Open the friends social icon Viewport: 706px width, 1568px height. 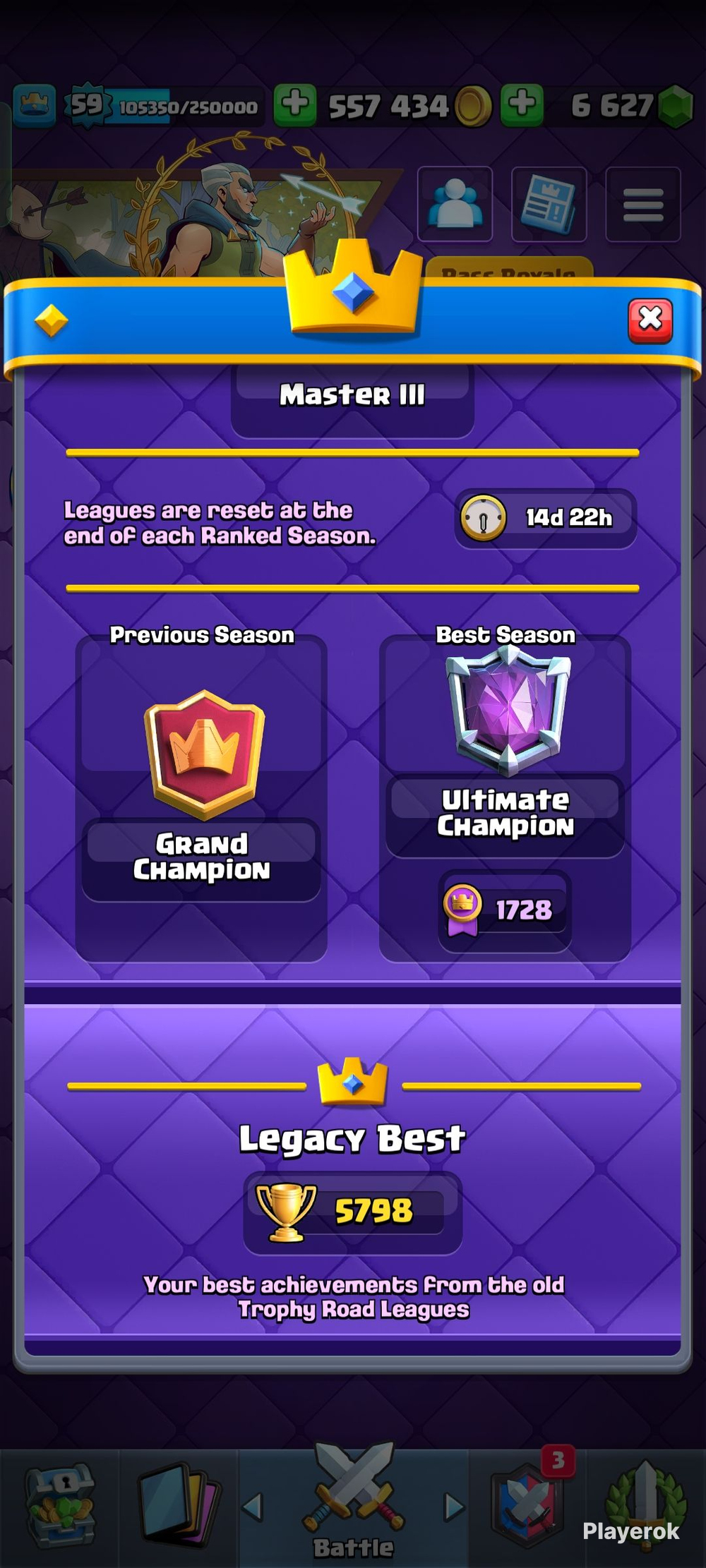tap(455, 204)
